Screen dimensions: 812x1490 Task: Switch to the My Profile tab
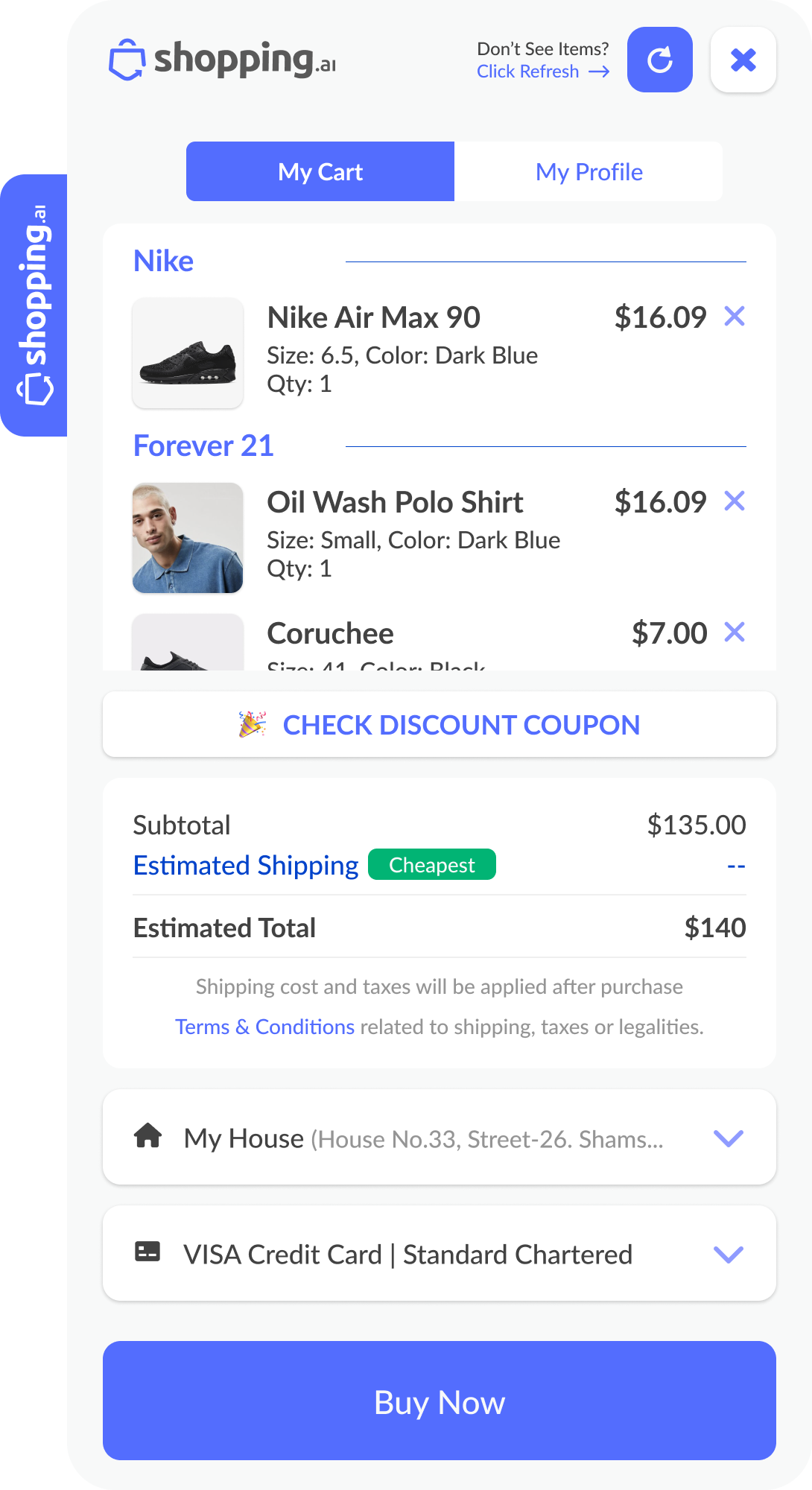[589, 171]
